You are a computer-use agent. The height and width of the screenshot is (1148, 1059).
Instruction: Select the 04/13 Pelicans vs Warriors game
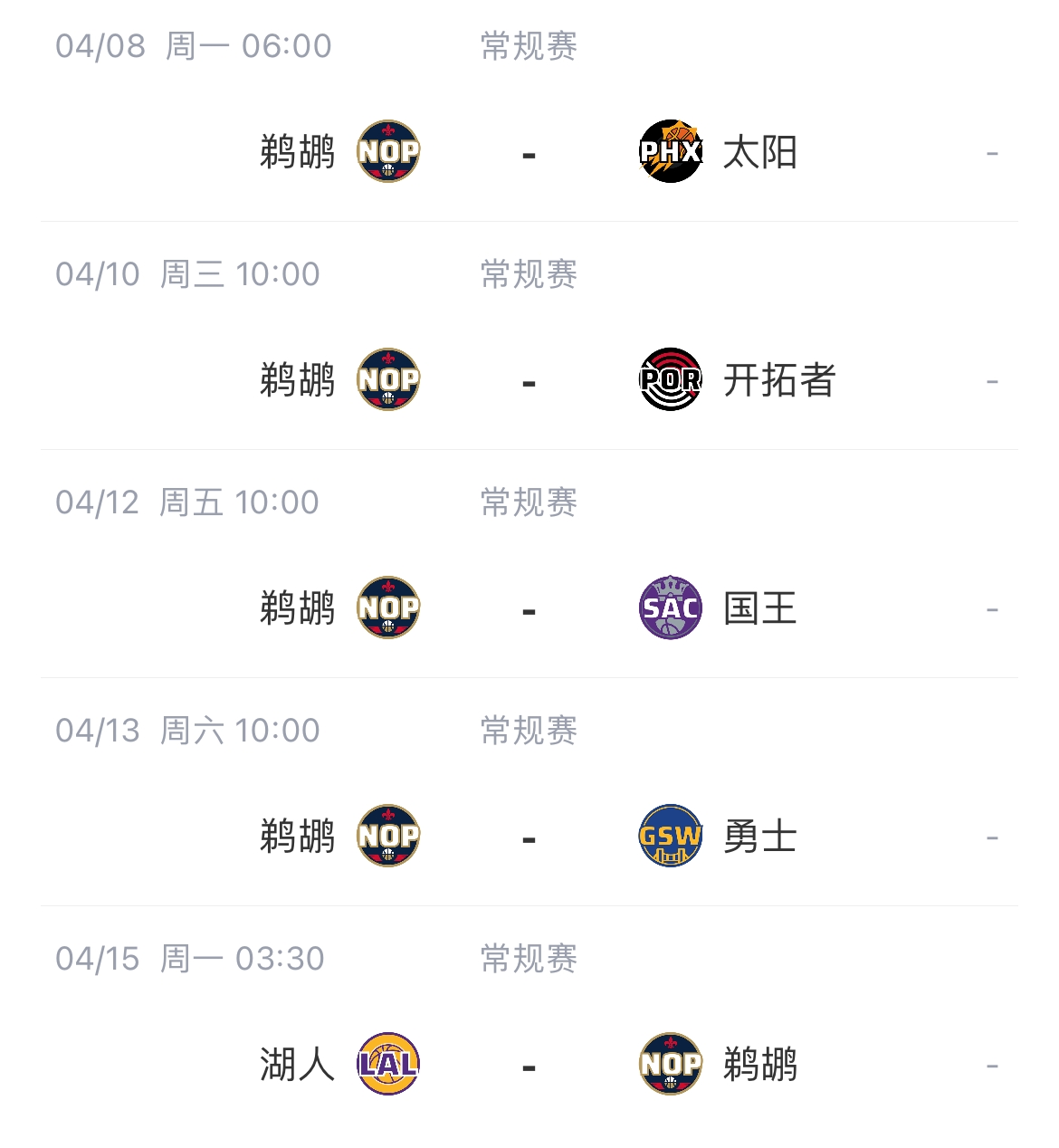tap(529, 837)
